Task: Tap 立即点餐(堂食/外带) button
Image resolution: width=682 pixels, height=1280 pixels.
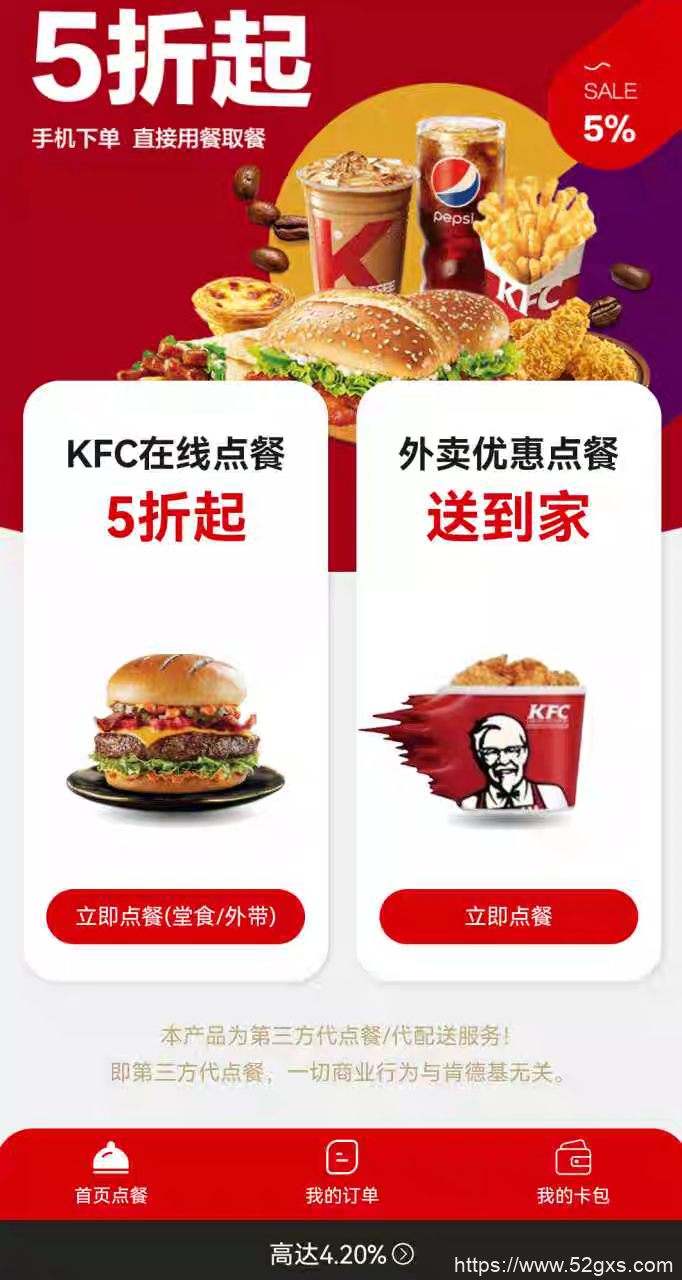Action: point(175,916)
